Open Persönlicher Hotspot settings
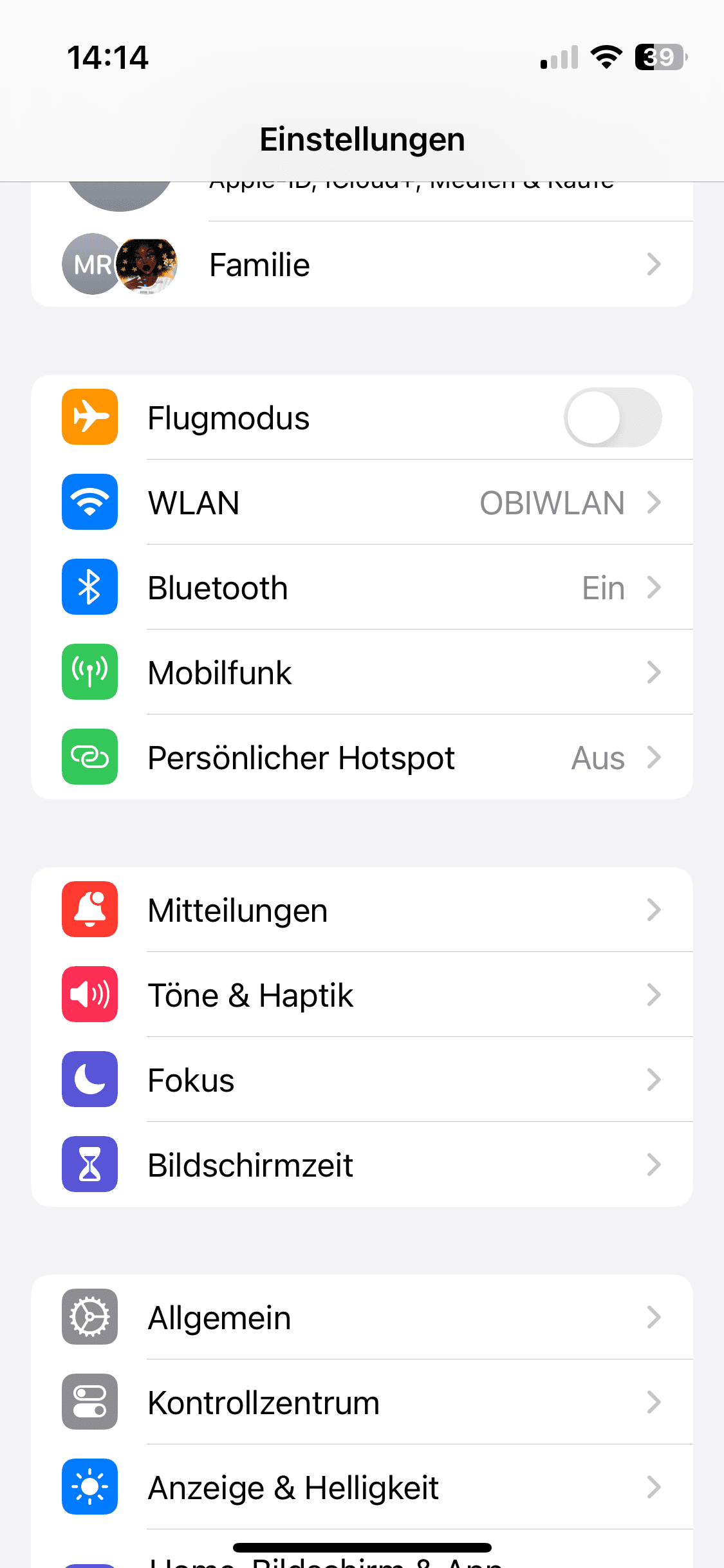724x1568 pixels. pyautogui.click(x=362, y=758)
